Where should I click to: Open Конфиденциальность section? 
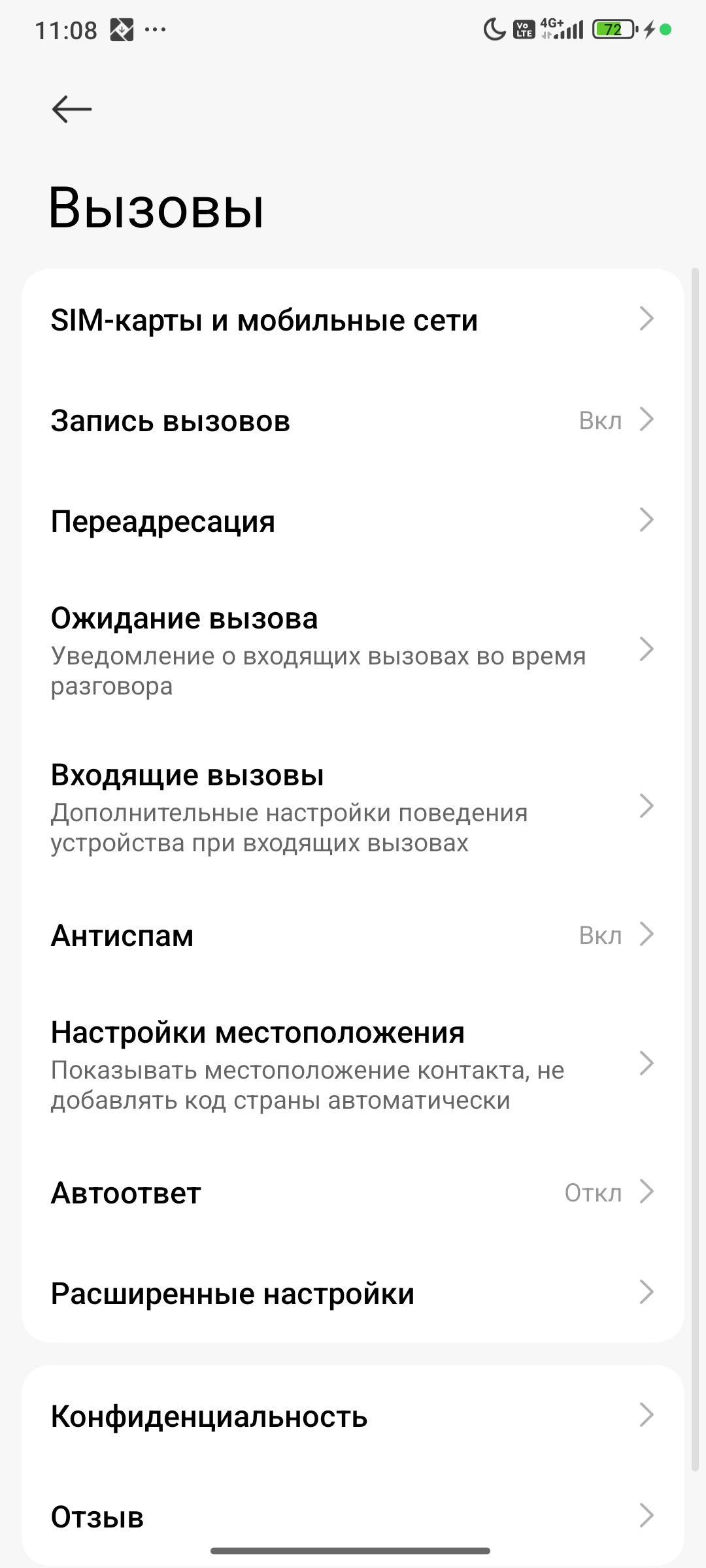[x=353, y=1416]
